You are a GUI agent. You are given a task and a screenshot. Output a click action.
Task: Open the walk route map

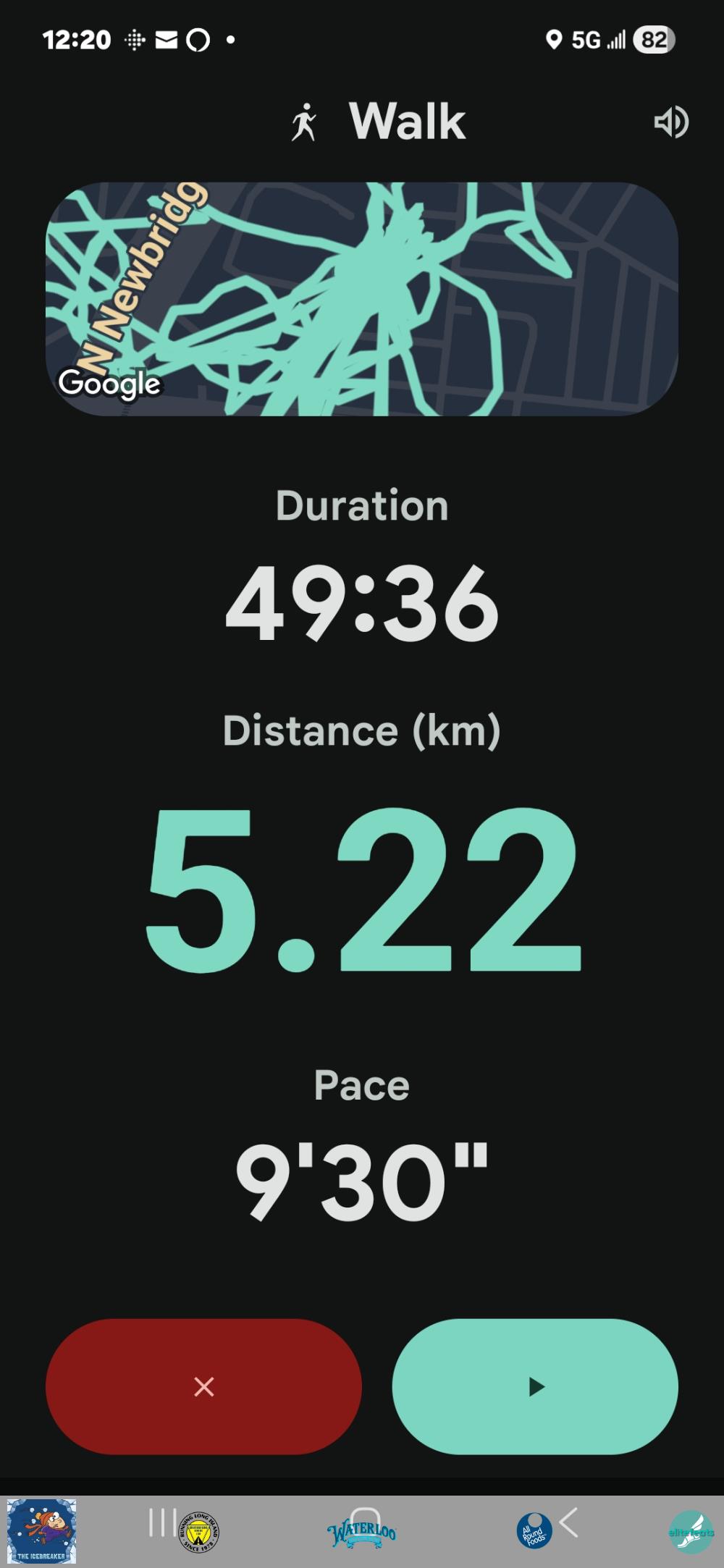[362, 299]
